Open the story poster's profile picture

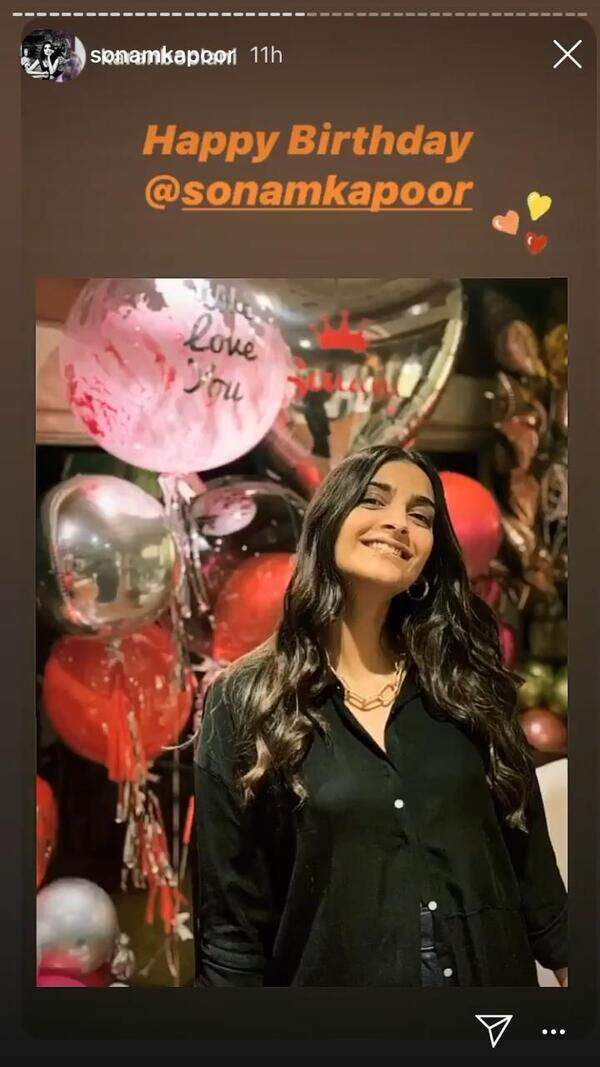[52, 55]
